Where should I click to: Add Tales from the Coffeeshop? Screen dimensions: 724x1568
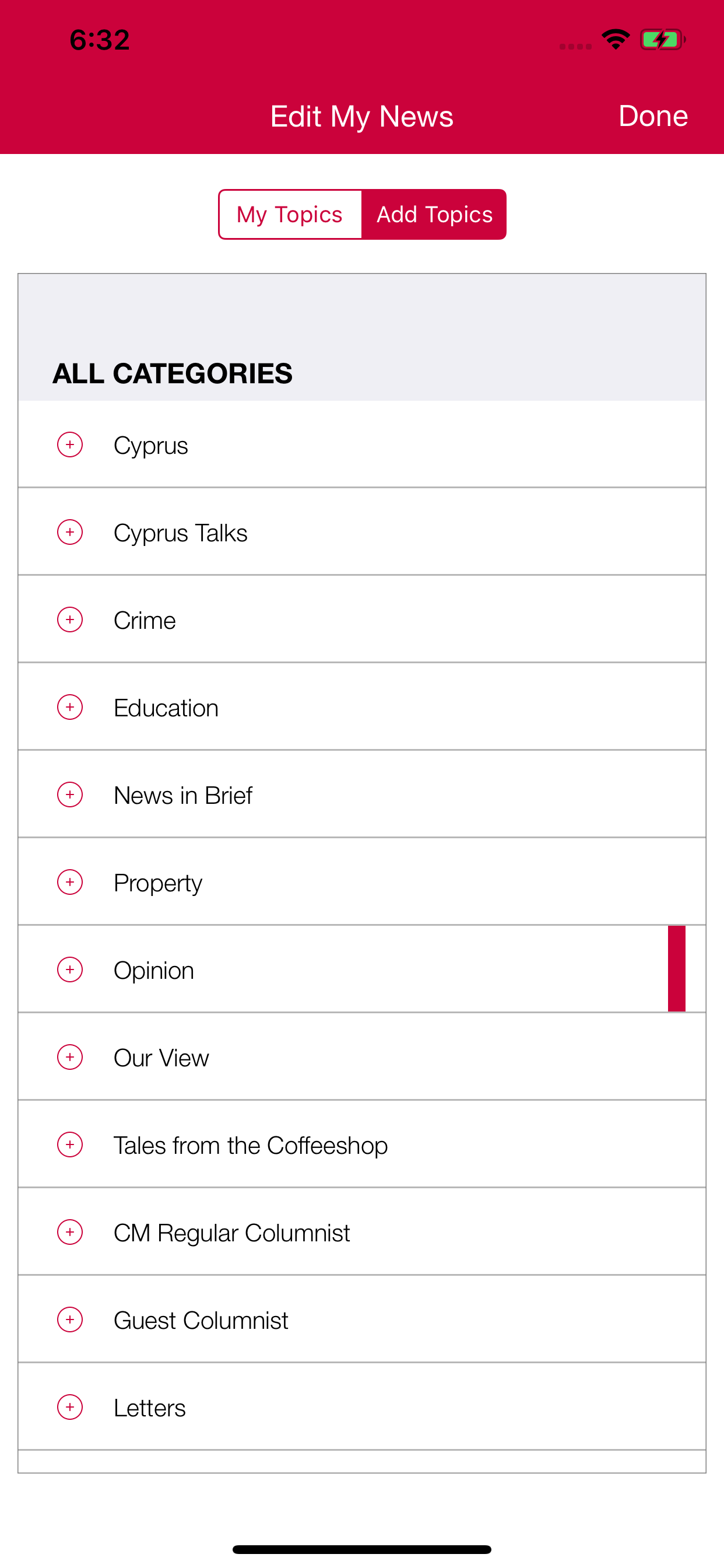[x=70, y=1145]
